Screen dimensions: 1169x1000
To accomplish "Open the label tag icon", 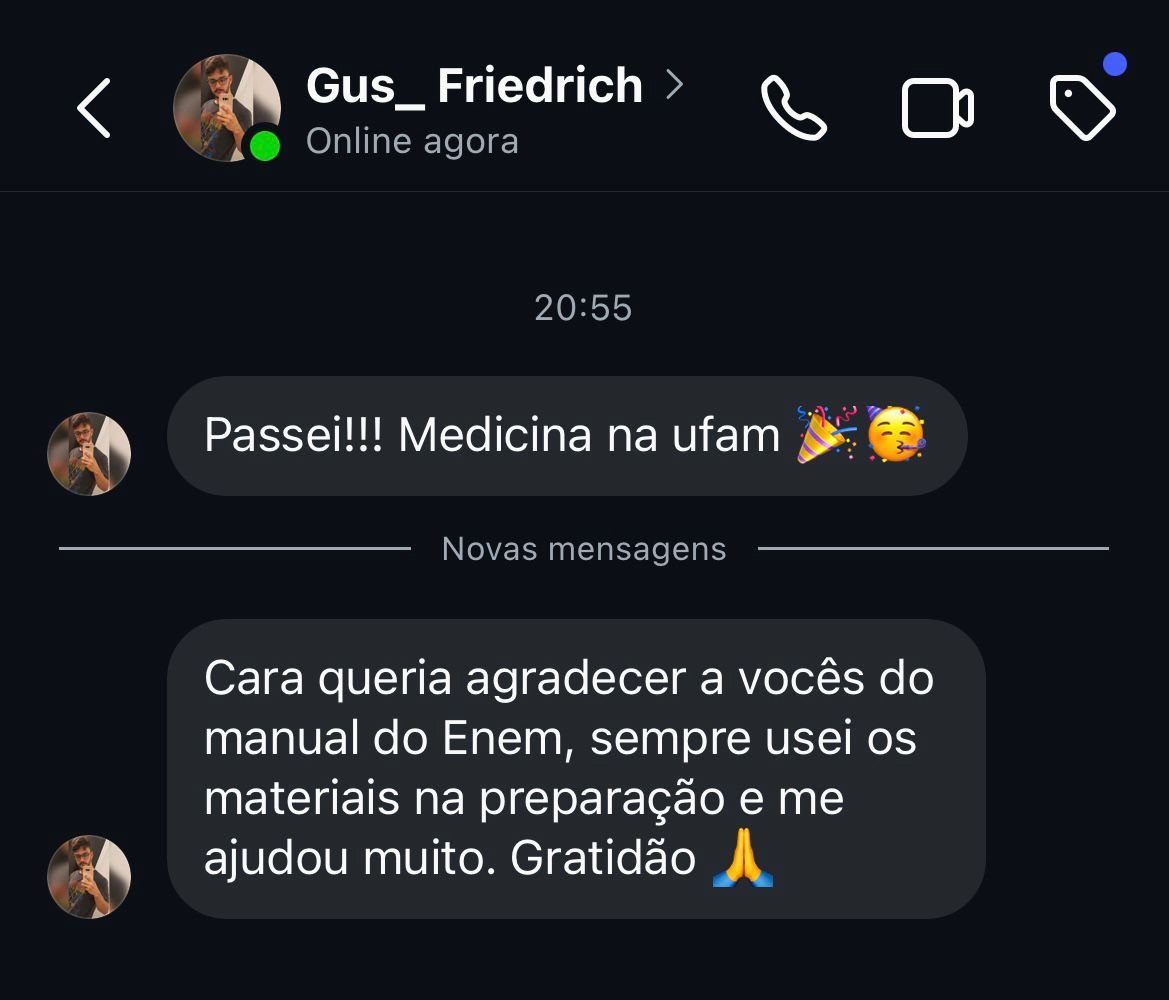I will tap(1082, 108).
